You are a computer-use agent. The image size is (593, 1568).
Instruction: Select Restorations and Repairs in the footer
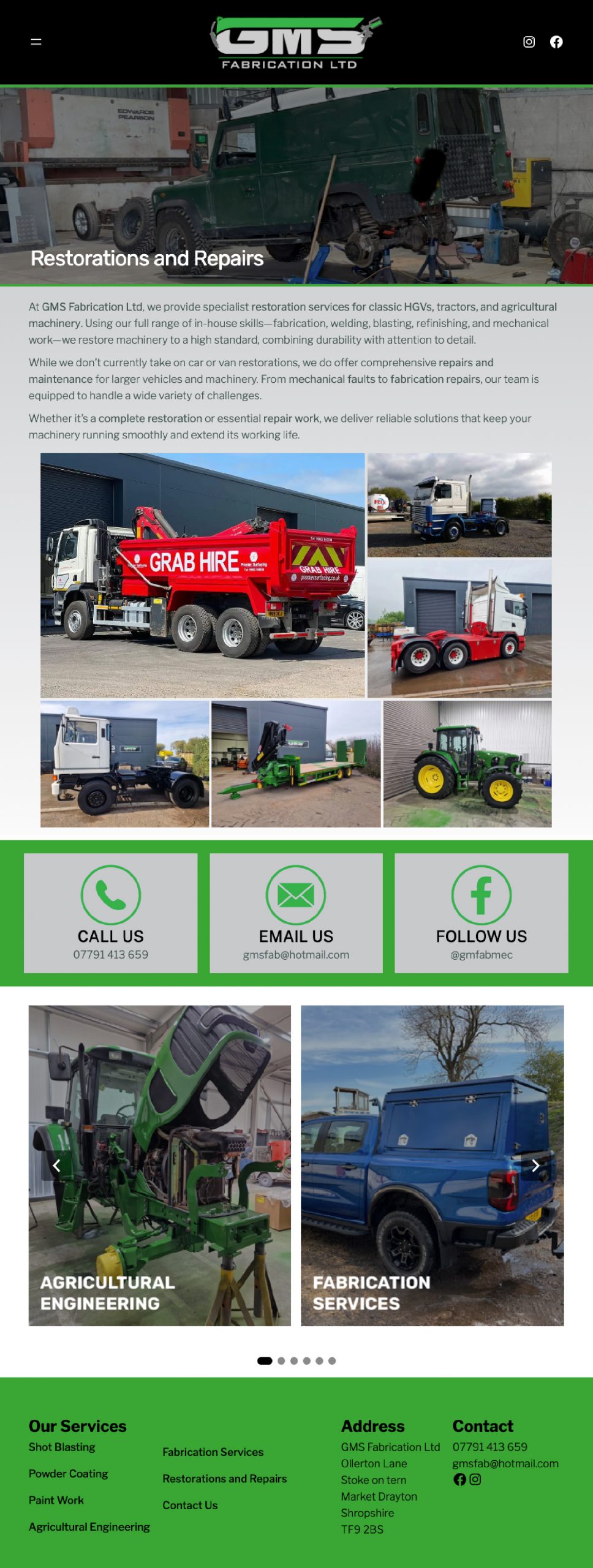224,1479
